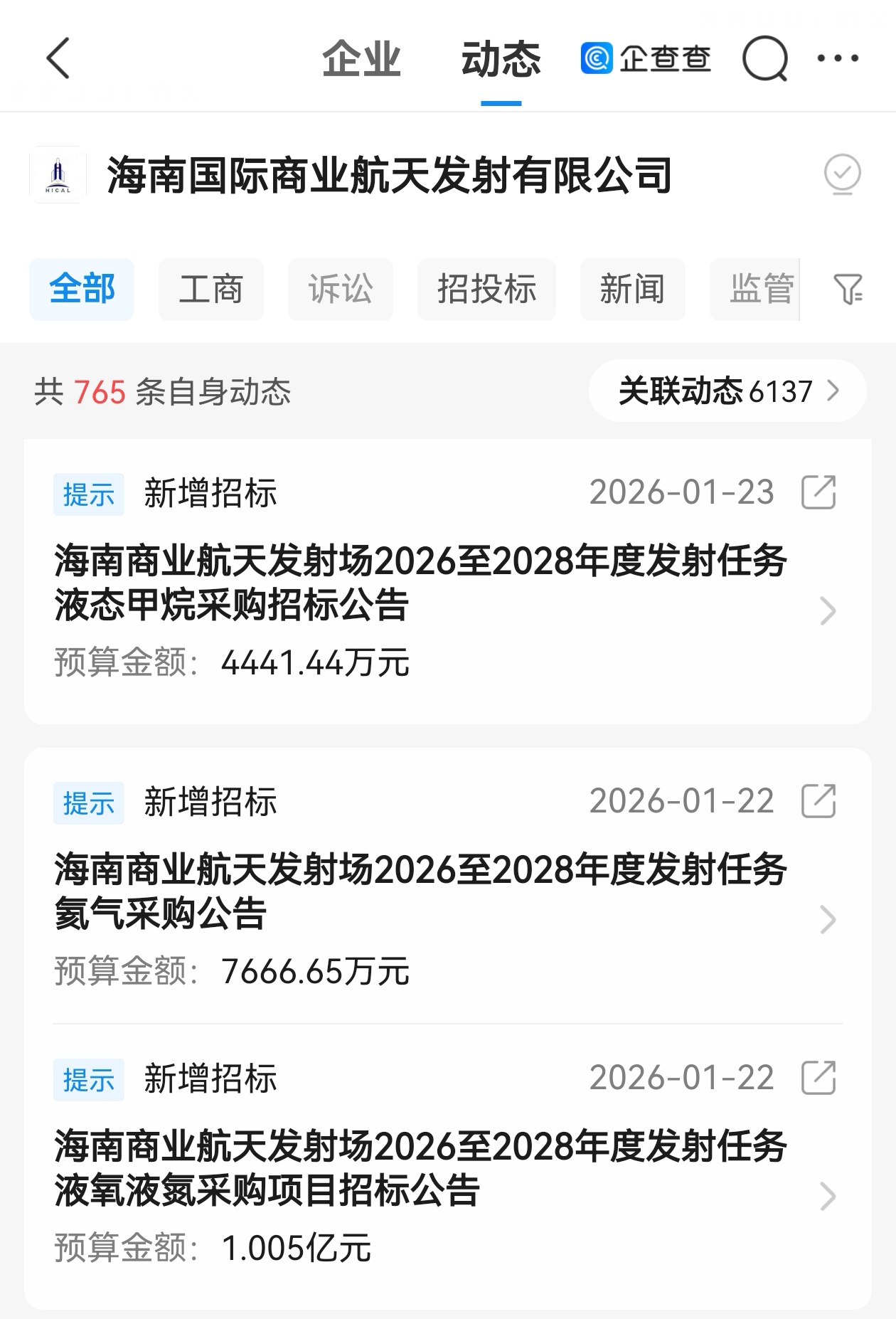This screenshot has height=1319, width=896.
Task: Filter updates by 招投标
Action: 486,290
